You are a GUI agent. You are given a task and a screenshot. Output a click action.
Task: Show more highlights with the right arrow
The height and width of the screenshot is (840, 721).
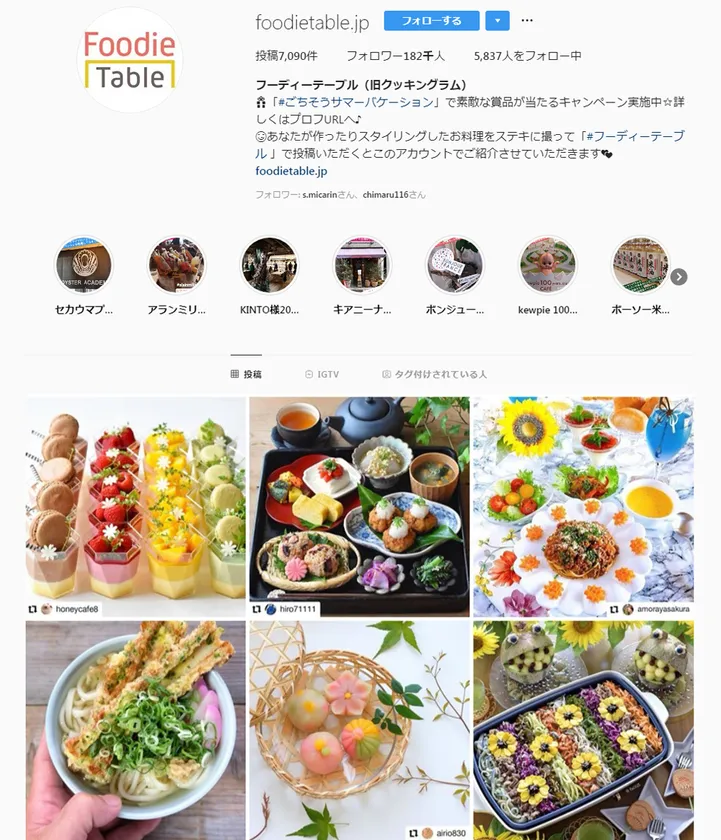tap(679, 277)
